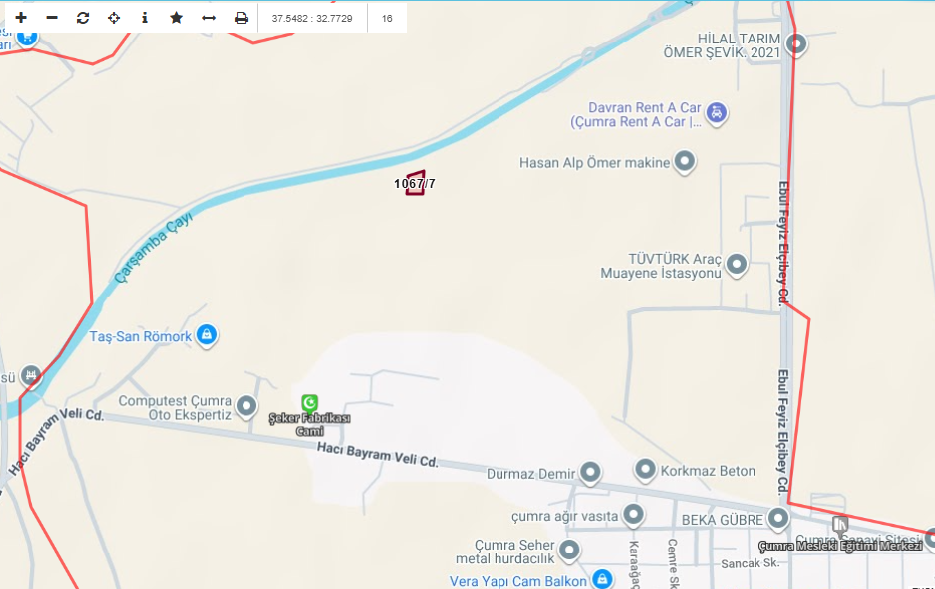Viewport: 935px width, 589px height.
Task: Open the Vera Yapı Cam Balkon marker
Action: pyautogui.click(x=602, y=579)
